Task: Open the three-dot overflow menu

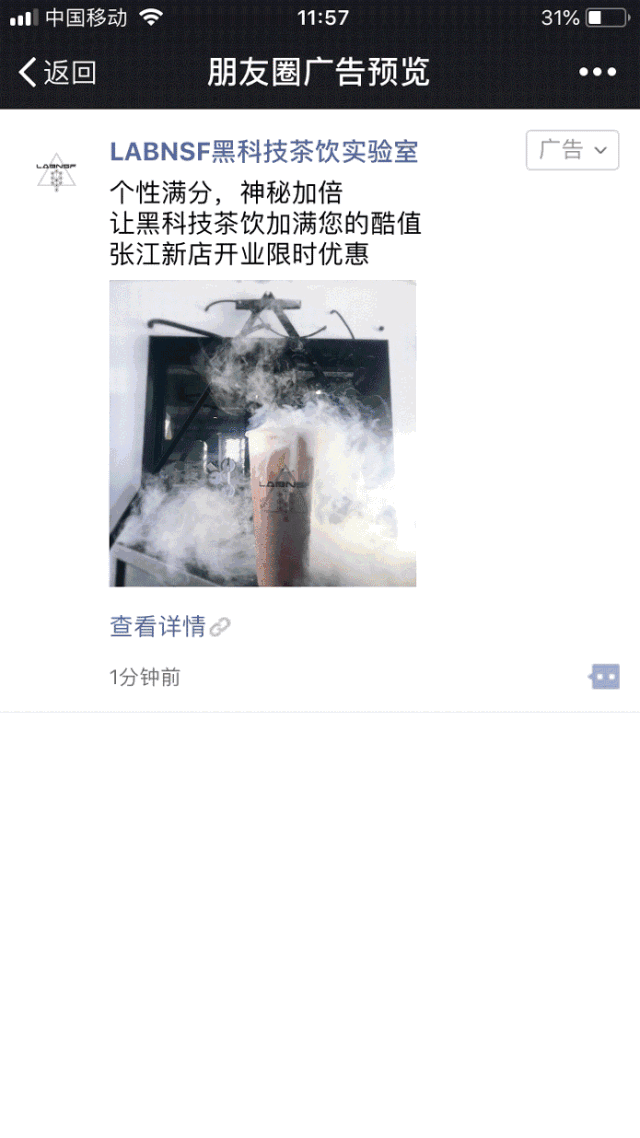Action: [597, 72]
